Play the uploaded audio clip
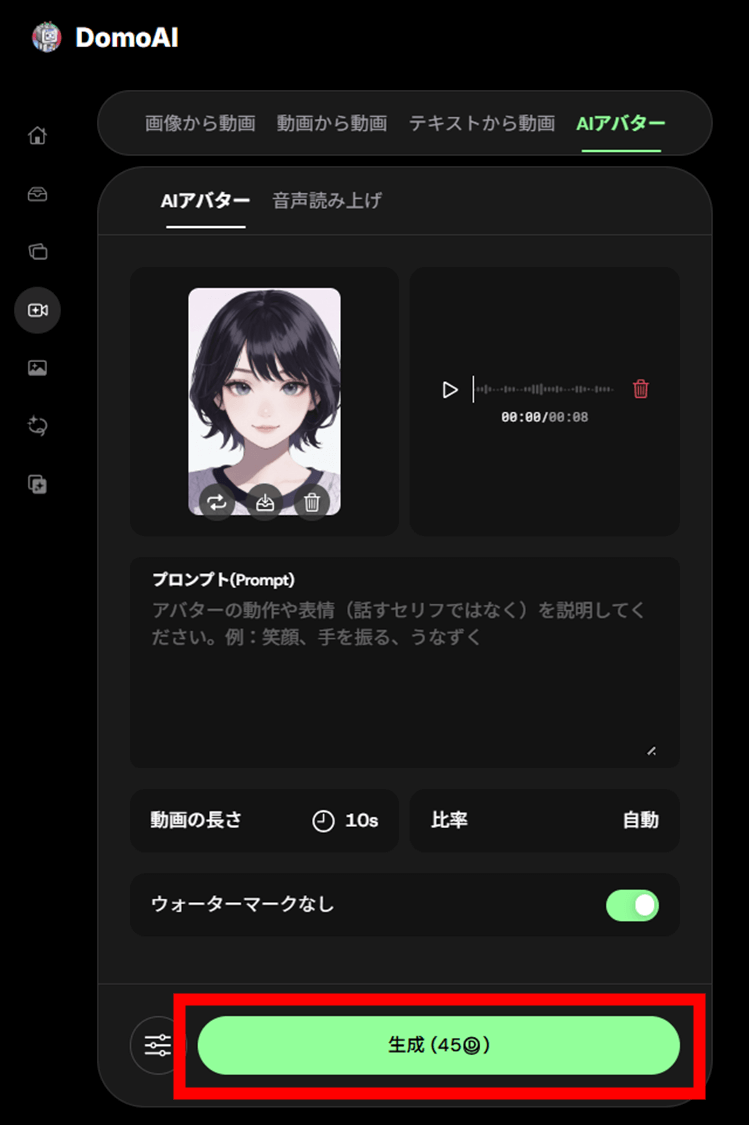The width and height of the screenshot is (749, 1125). pos(450,389)
